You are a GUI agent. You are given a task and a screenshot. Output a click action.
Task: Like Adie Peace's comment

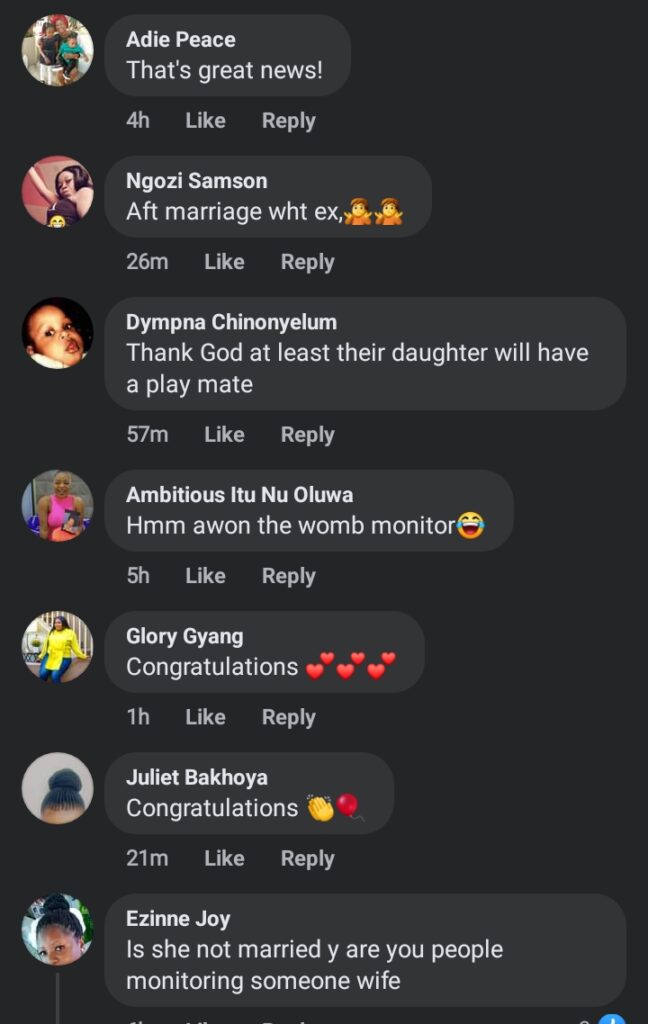[205, 121]
